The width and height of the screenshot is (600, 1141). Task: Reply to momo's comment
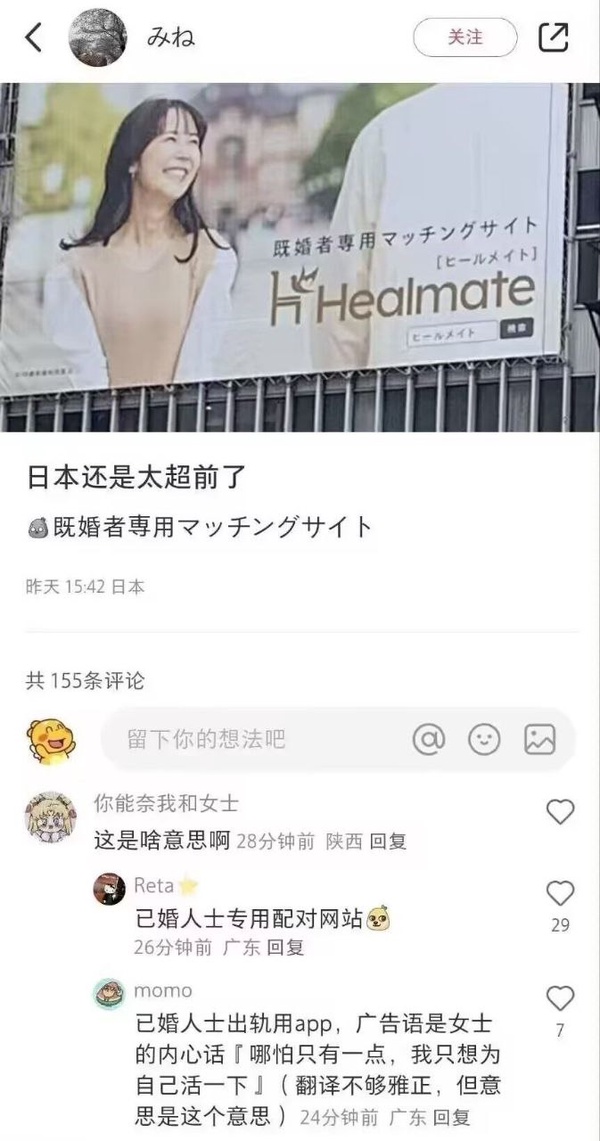pos(451,1117)
